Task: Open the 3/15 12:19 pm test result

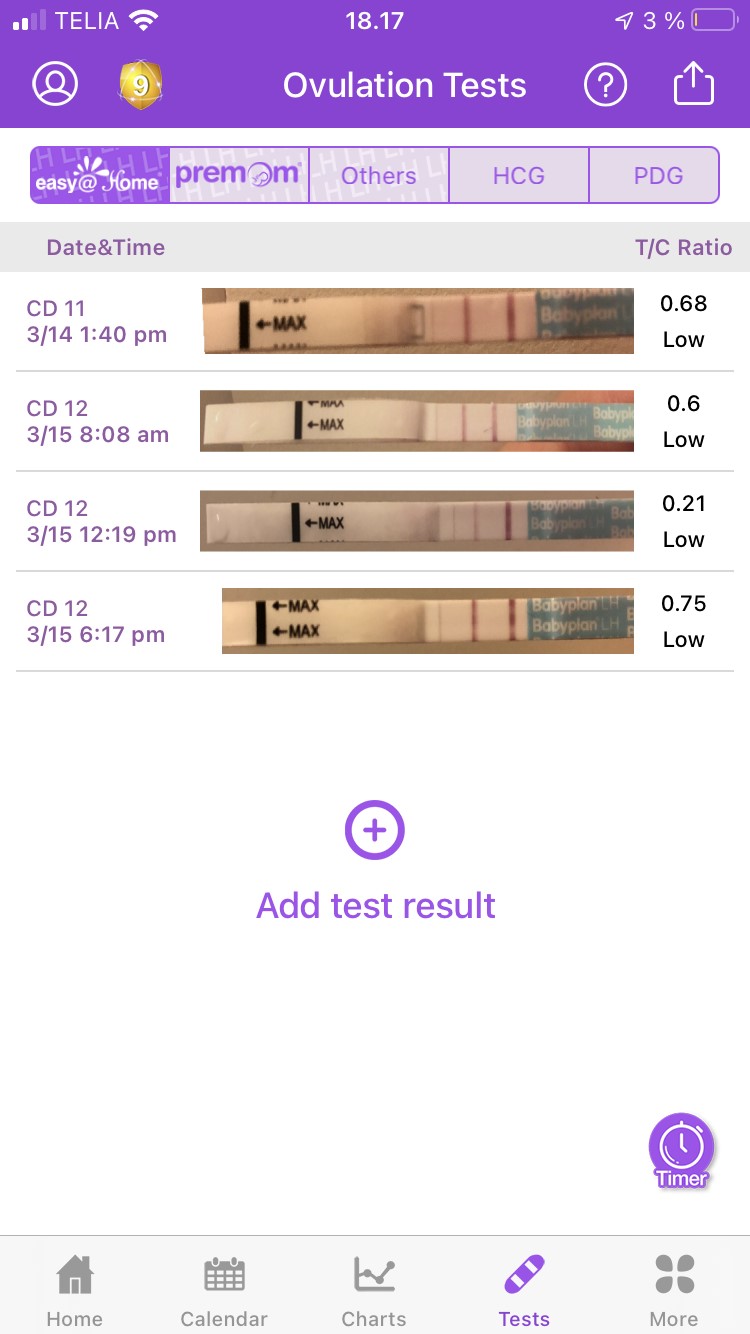Action: tap(374, 521)
